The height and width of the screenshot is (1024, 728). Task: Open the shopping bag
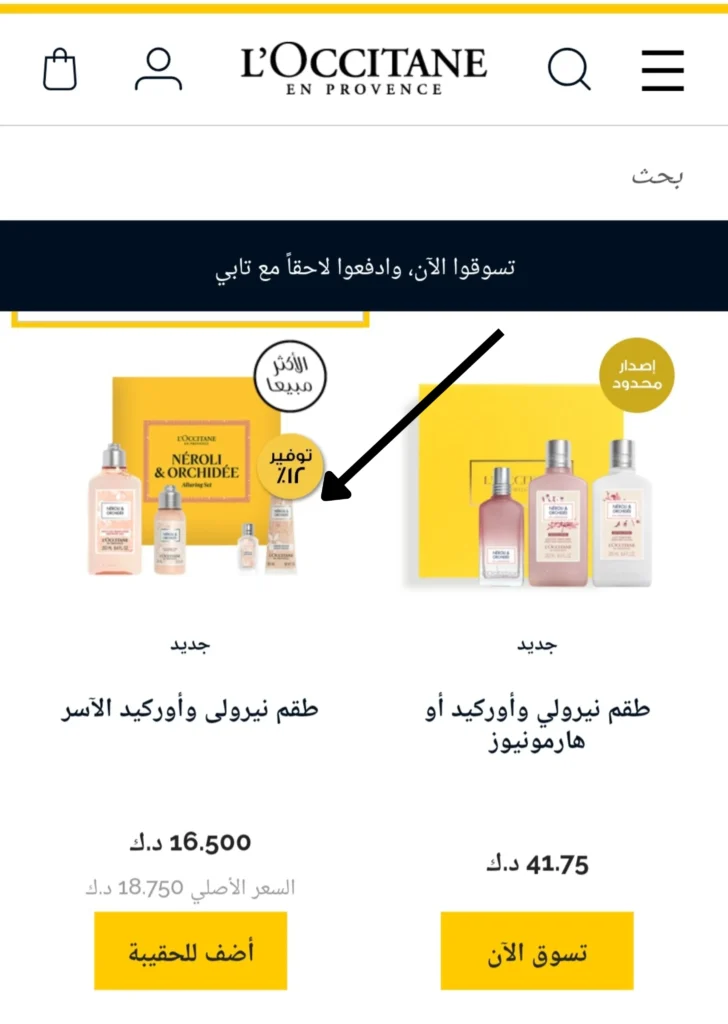click(x=60, y=70)
